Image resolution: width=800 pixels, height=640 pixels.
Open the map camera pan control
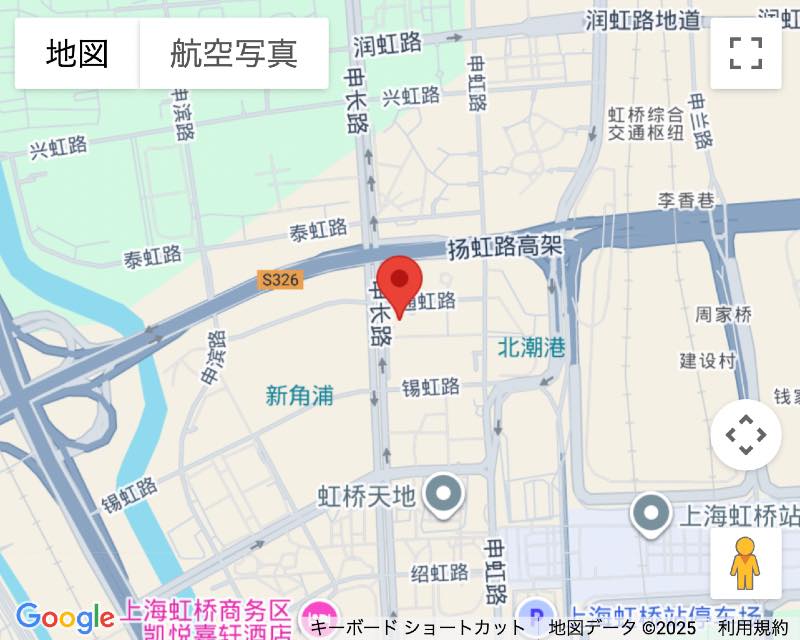point(746,435)
